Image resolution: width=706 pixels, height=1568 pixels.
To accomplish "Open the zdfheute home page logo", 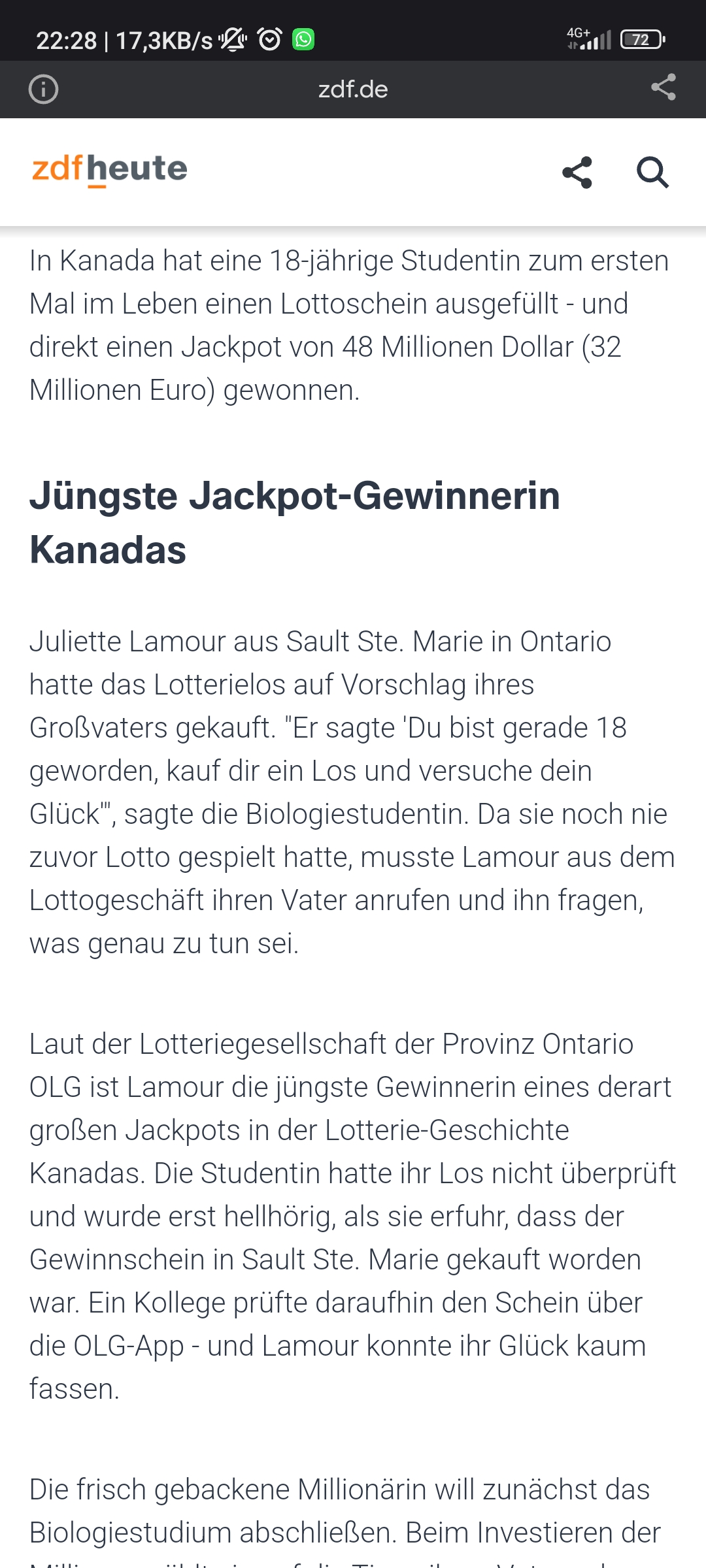I will point(110,169).
